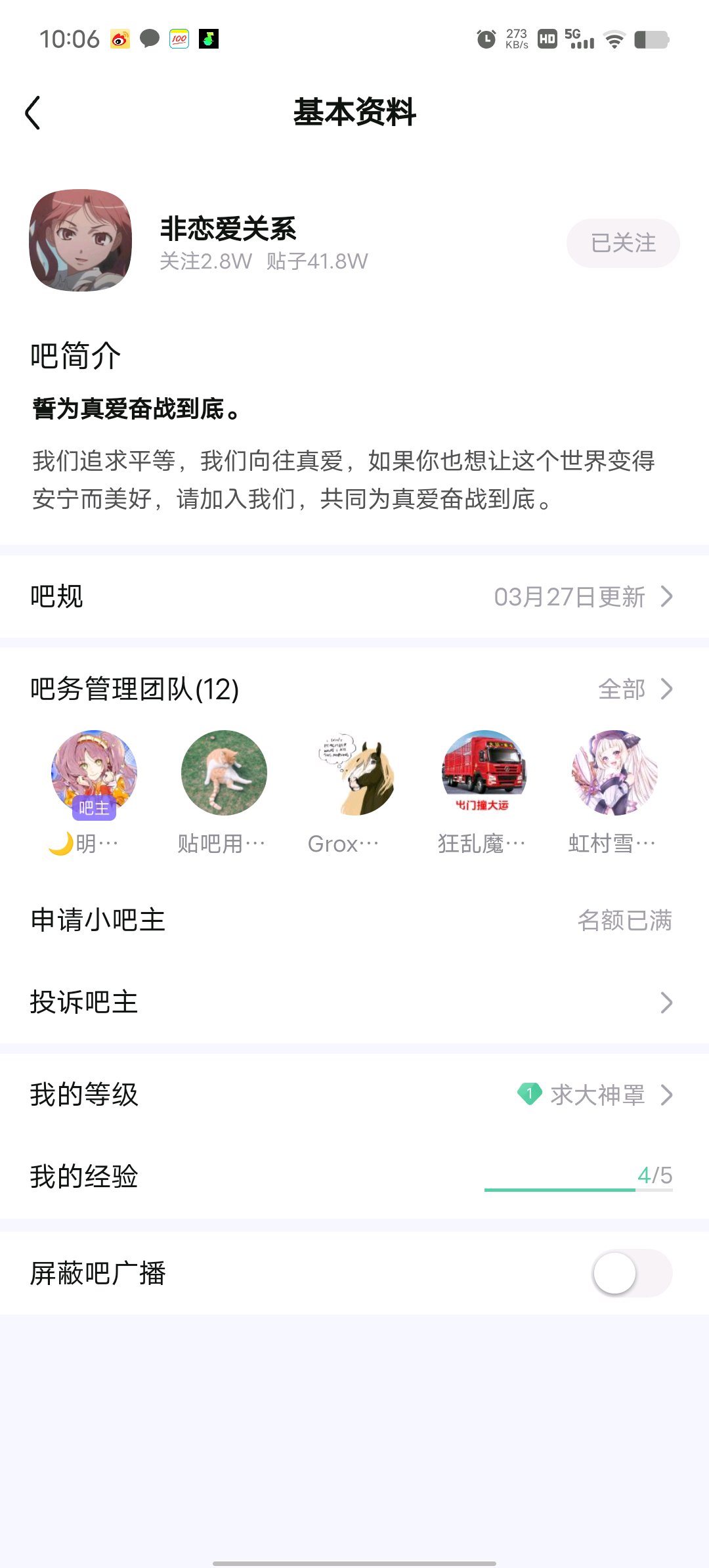Go back using the top-left arrow
Screen dimensions: 709x1568
point(33,113)
